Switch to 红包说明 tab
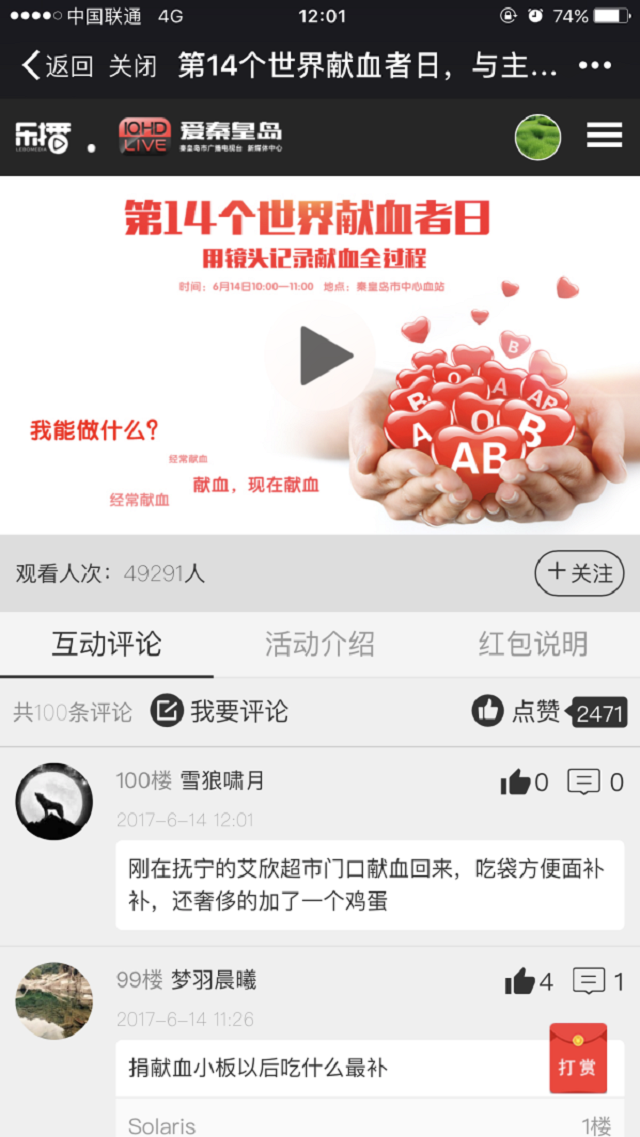This screenshot has width=640, height=1137. pos(533,644)
